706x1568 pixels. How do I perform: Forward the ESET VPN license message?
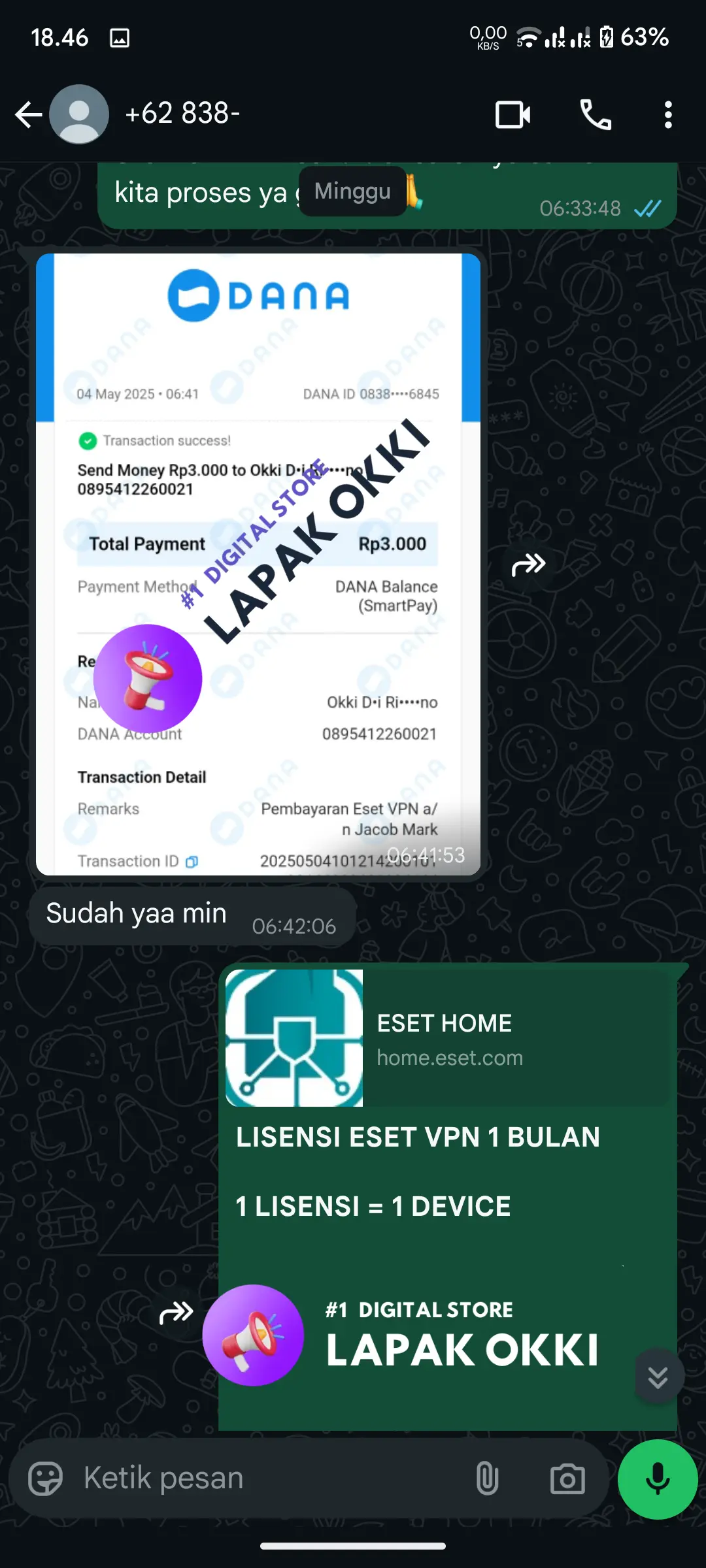[176, 1312]
